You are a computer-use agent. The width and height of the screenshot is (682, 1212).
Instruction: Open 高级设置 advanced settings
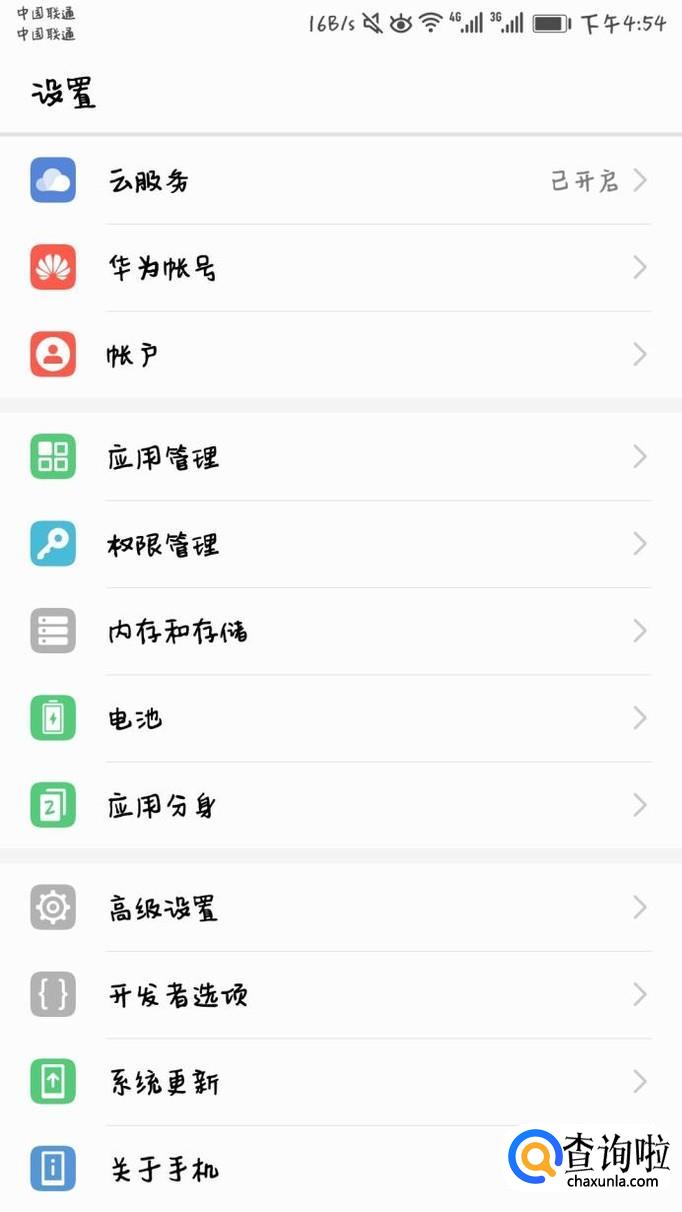point(340,908)
